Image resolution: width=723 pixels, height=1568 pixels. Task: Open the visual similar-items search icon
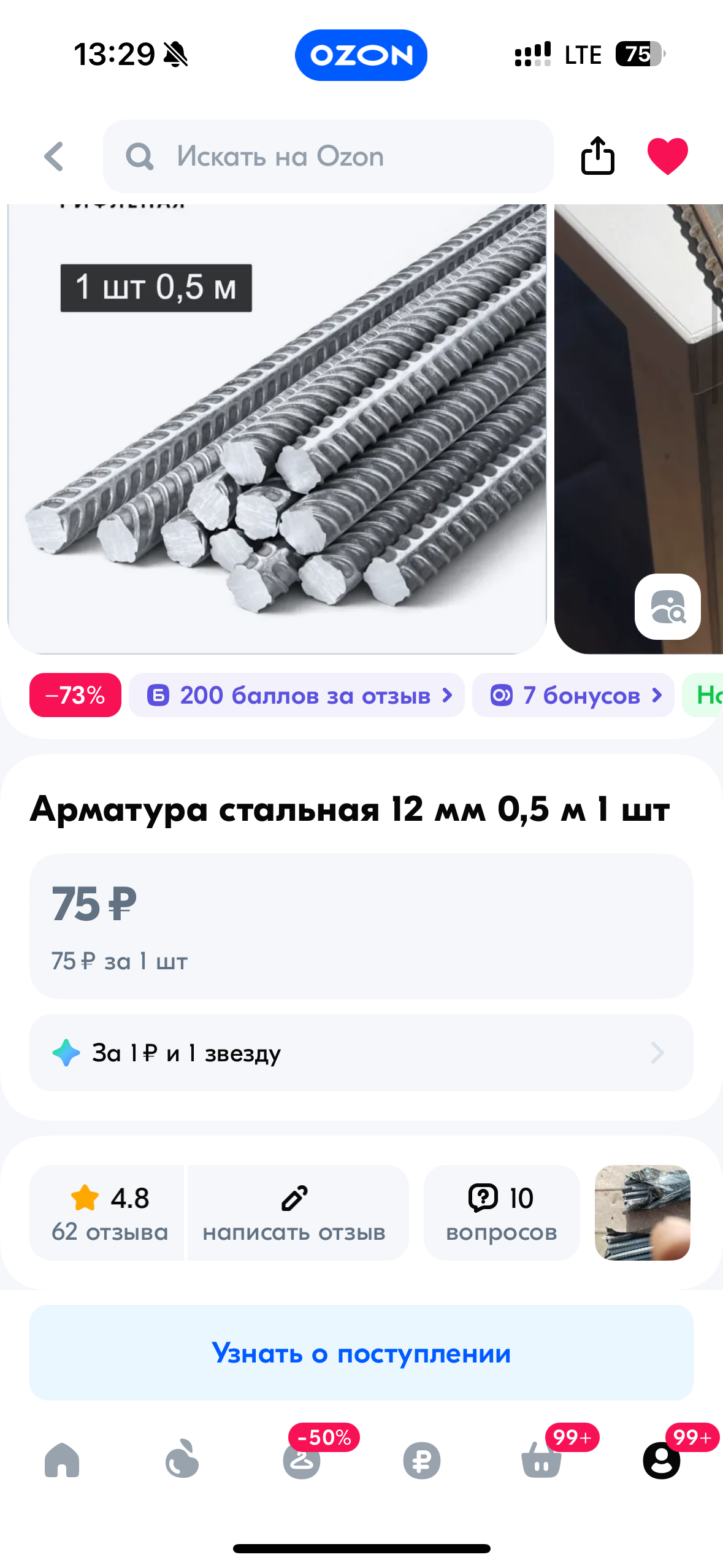(x=668, y=607)
